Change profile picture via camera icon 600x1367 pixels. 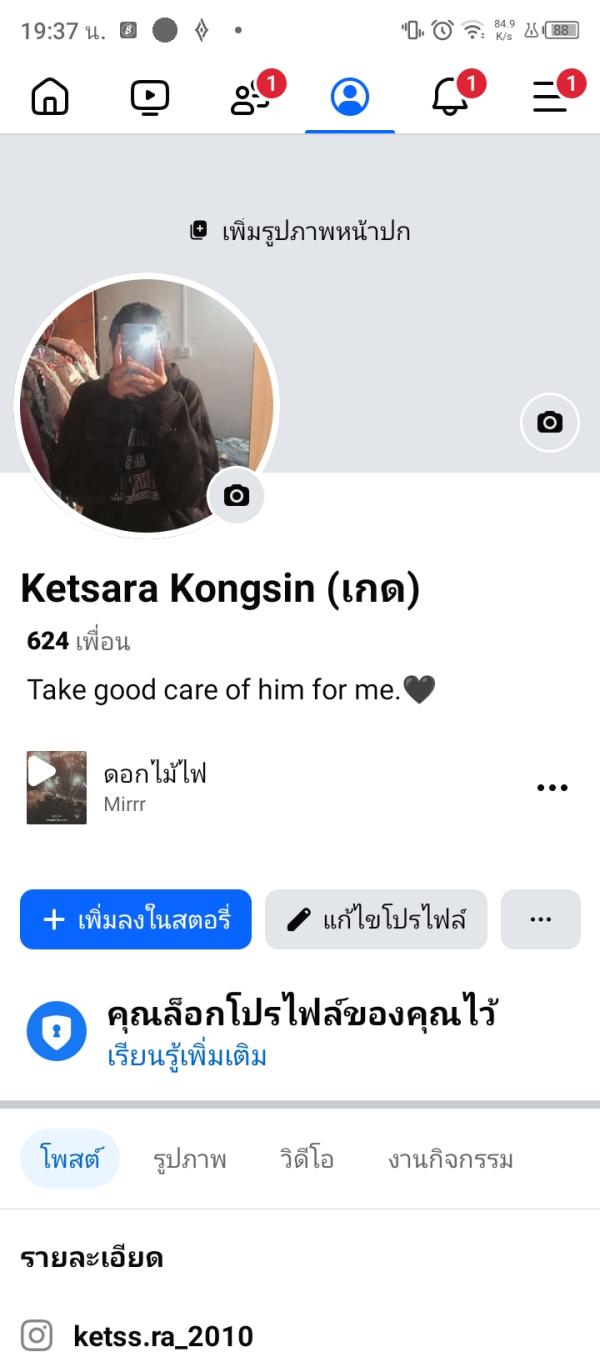[x=236, y=495]
